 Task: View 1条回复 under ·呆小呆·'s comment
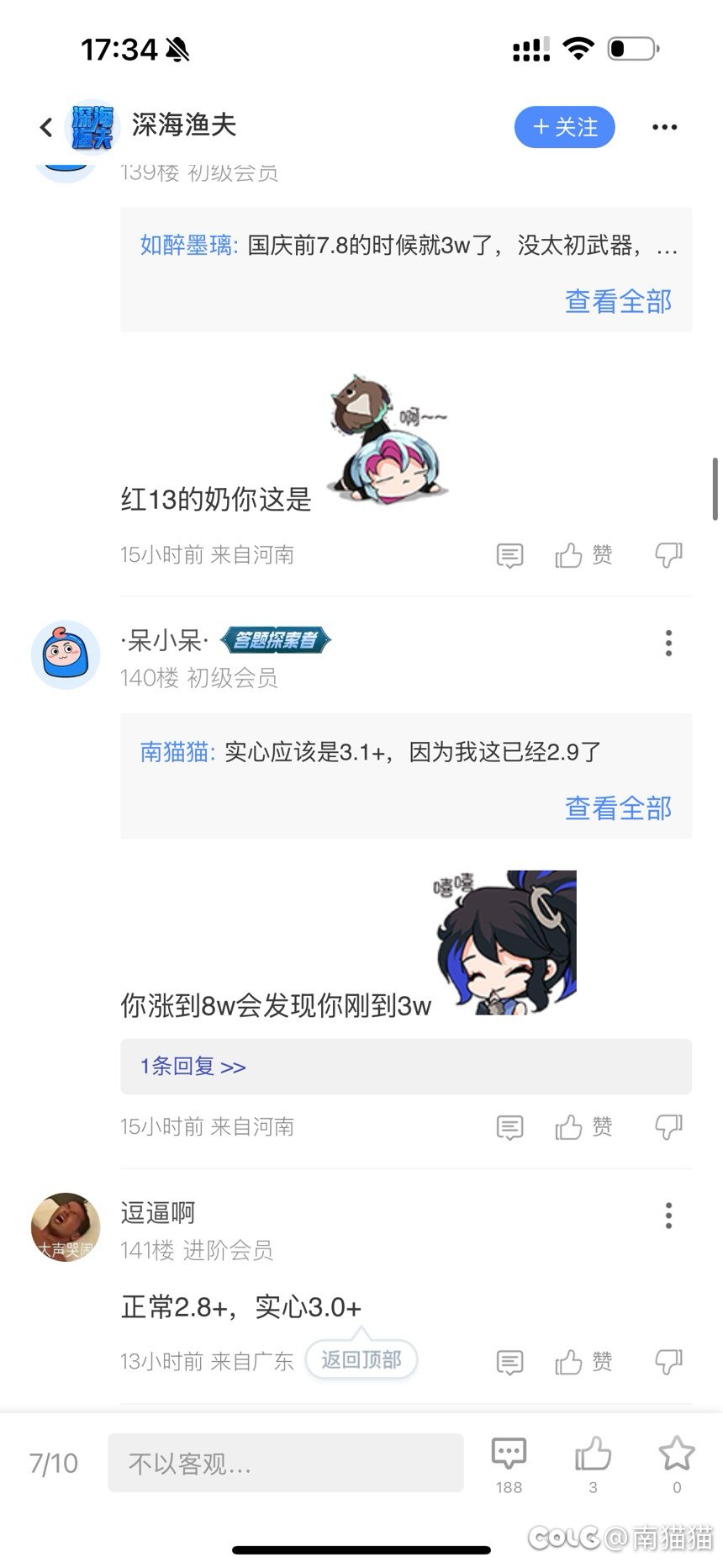193,1067
